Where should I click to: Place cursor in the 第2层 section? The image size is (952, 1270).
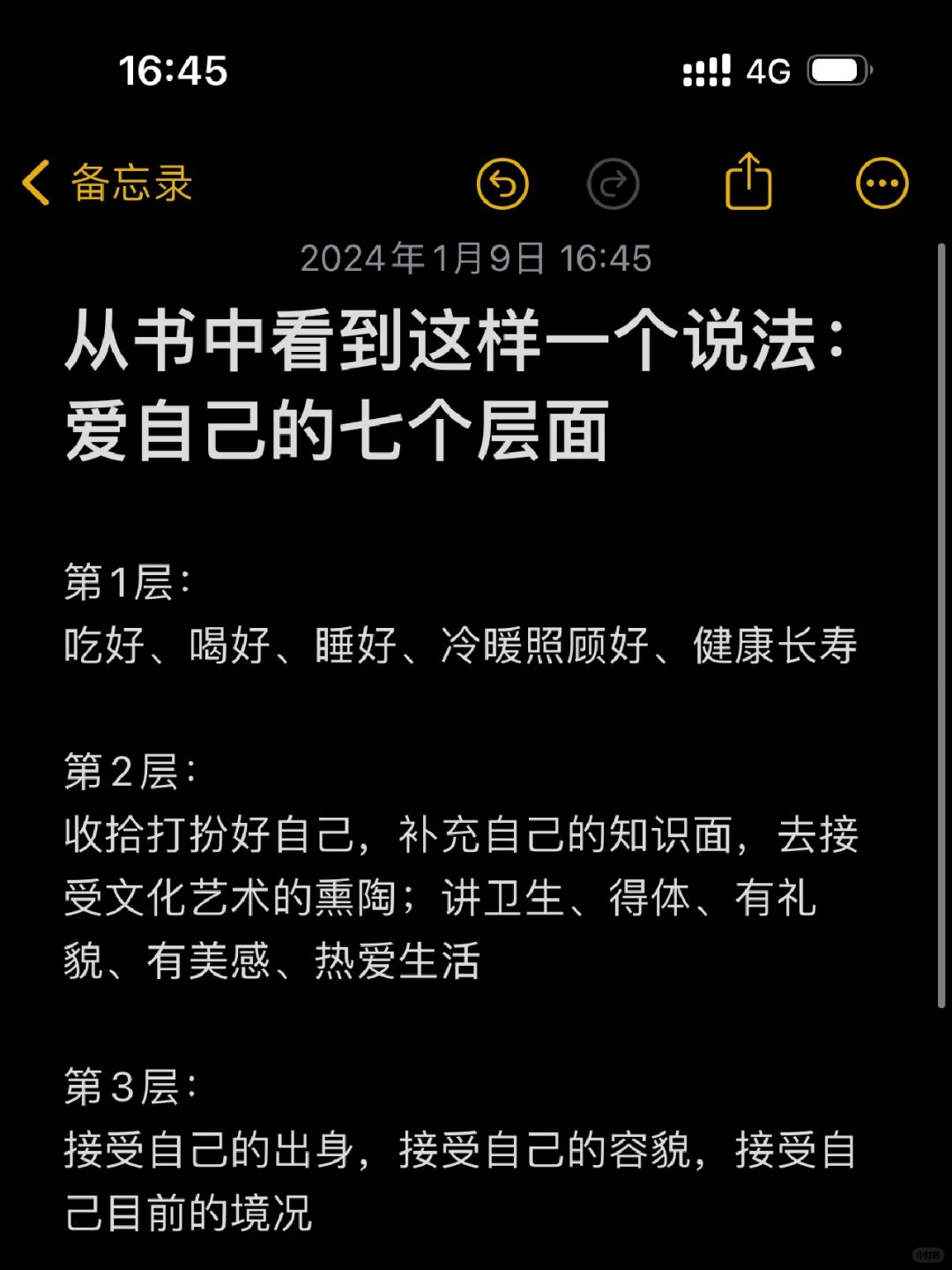(123, 772)
